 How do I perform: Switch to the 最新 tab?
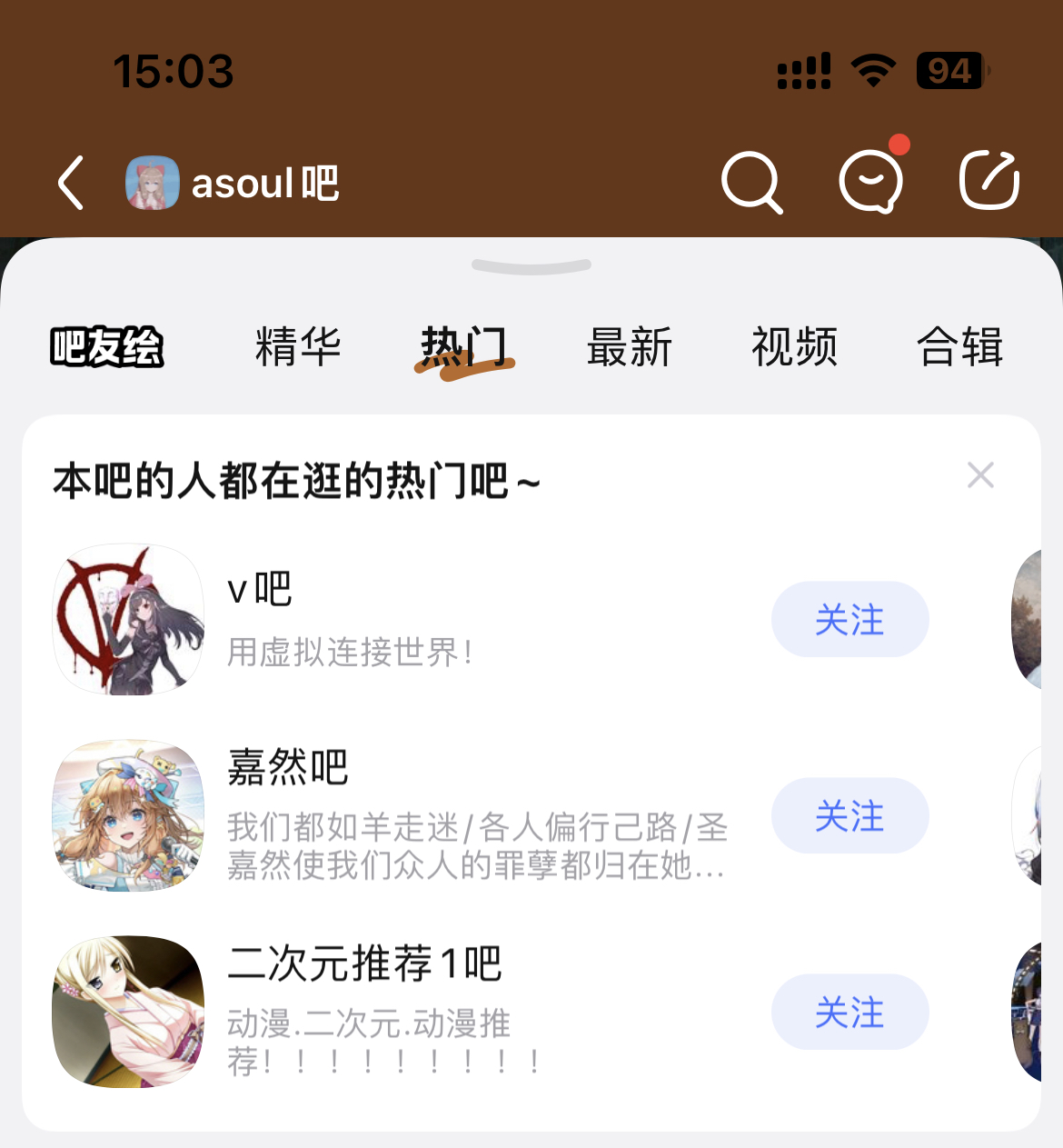pyautogui.click(x=629, y=347)
